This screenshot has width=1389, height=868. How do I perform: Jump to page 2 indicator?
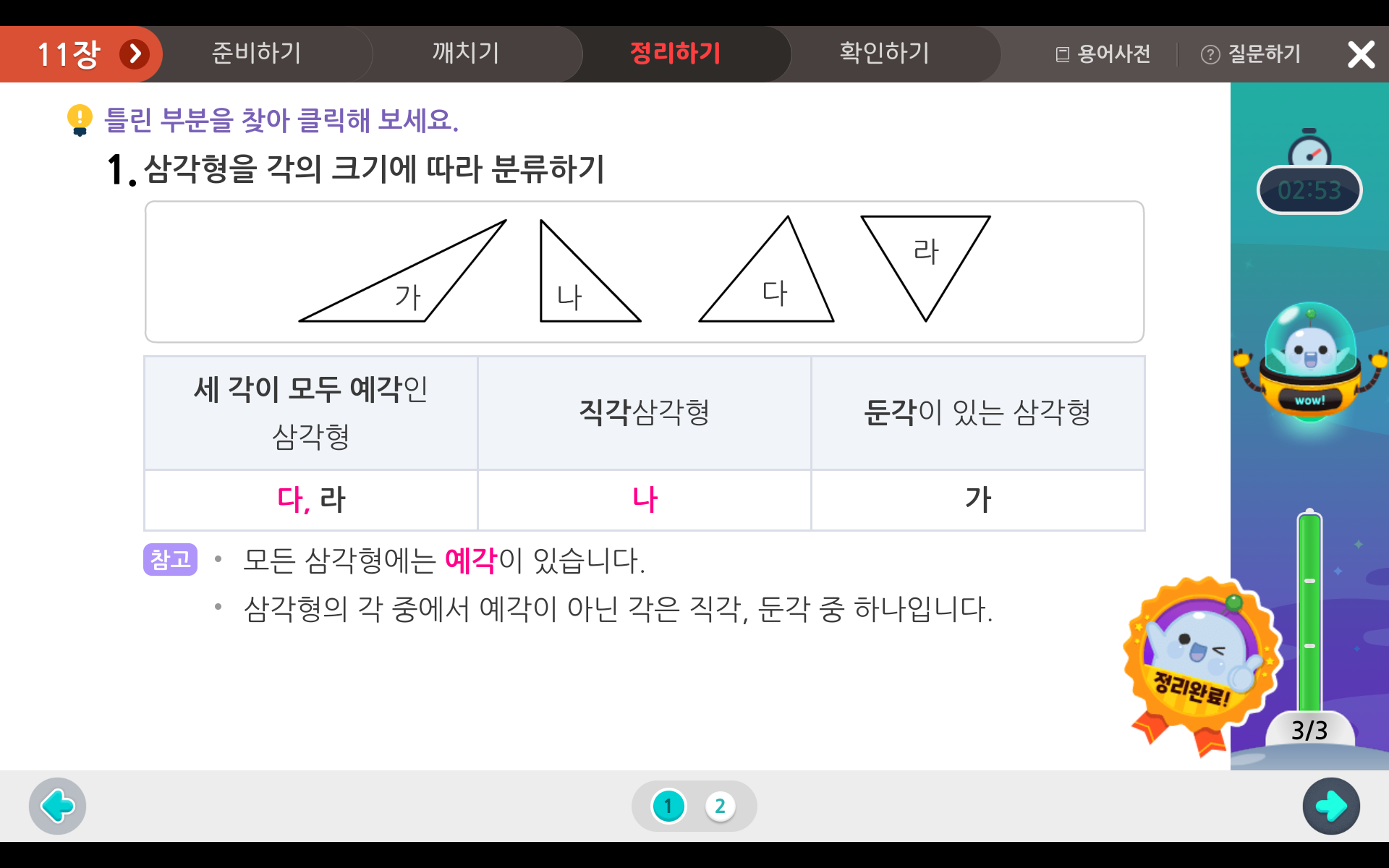(x=720, y=806)
